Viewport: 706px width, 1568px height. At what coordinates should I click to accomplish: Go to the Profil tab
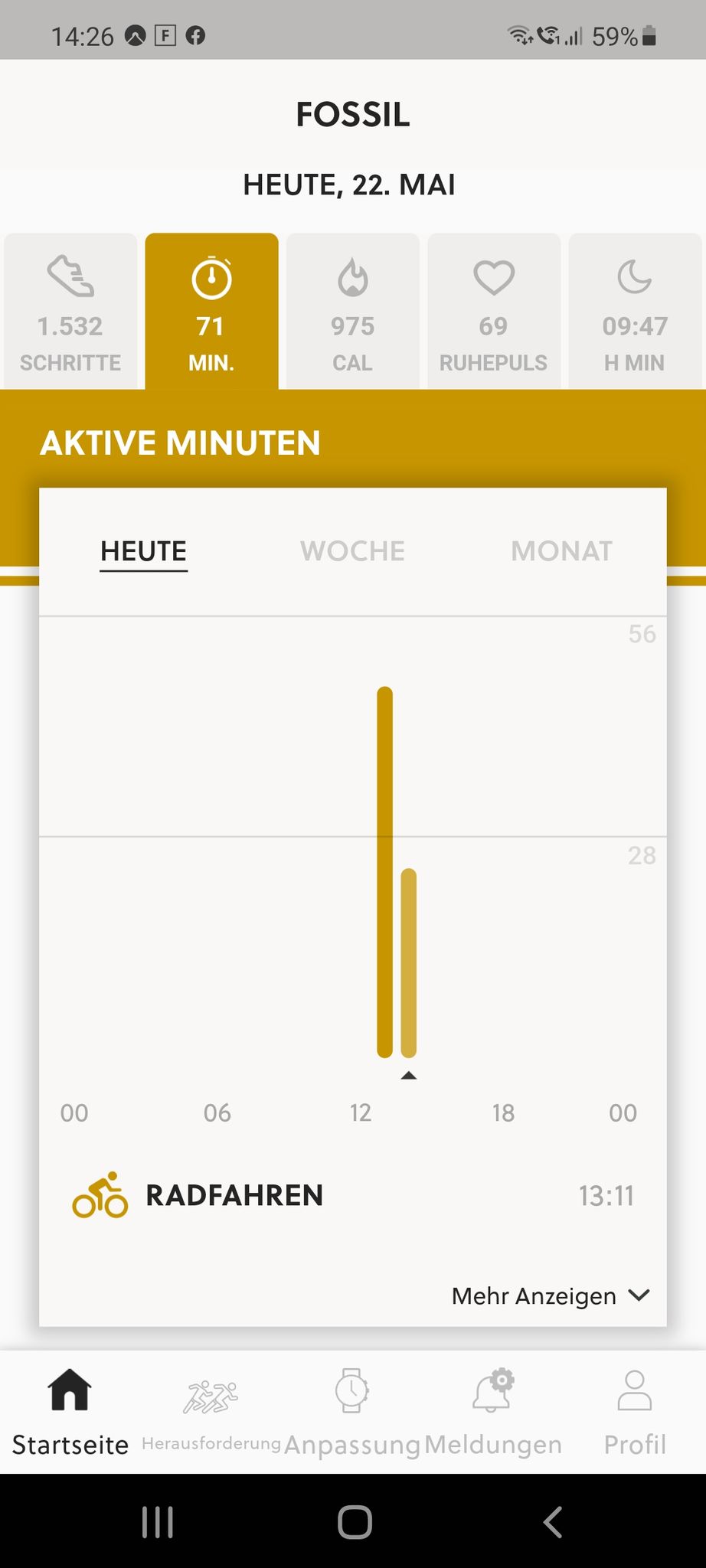click(635, 1413)
